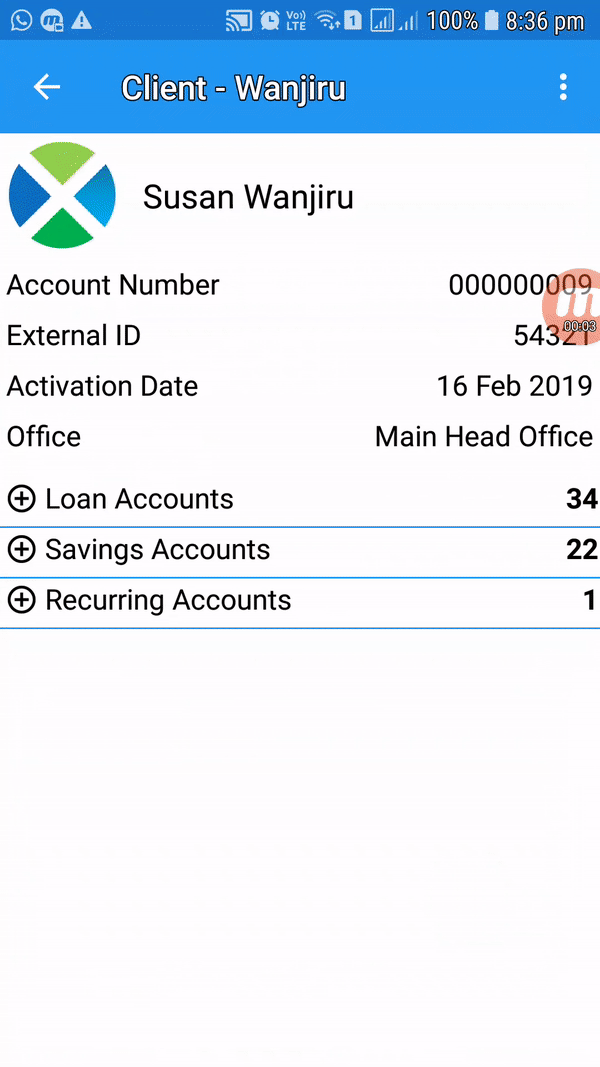Viewport: 600px width, 1067px height.
Task: Tap Susan Wanjiru's profile picture
Action: coord(62,196)
